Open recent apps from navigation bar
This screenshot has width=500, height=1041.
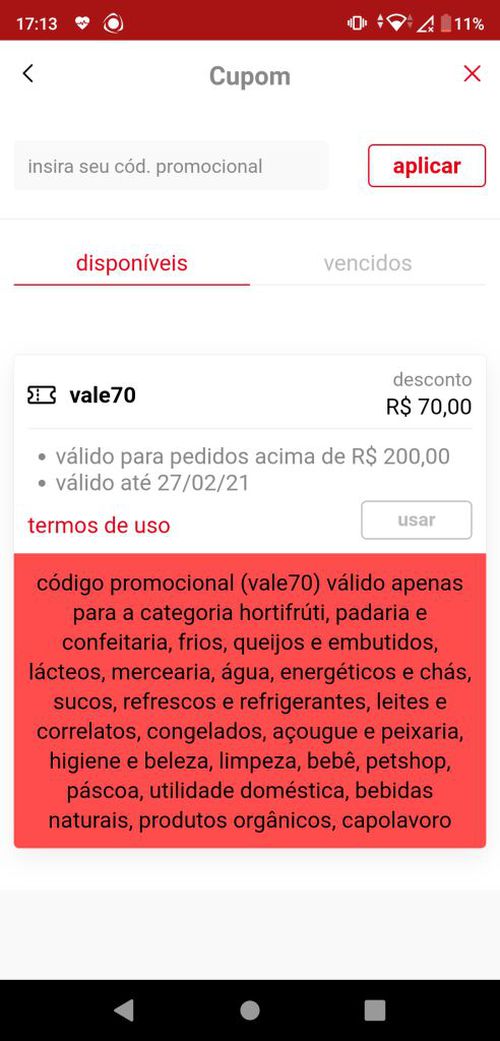[375, 1010]
